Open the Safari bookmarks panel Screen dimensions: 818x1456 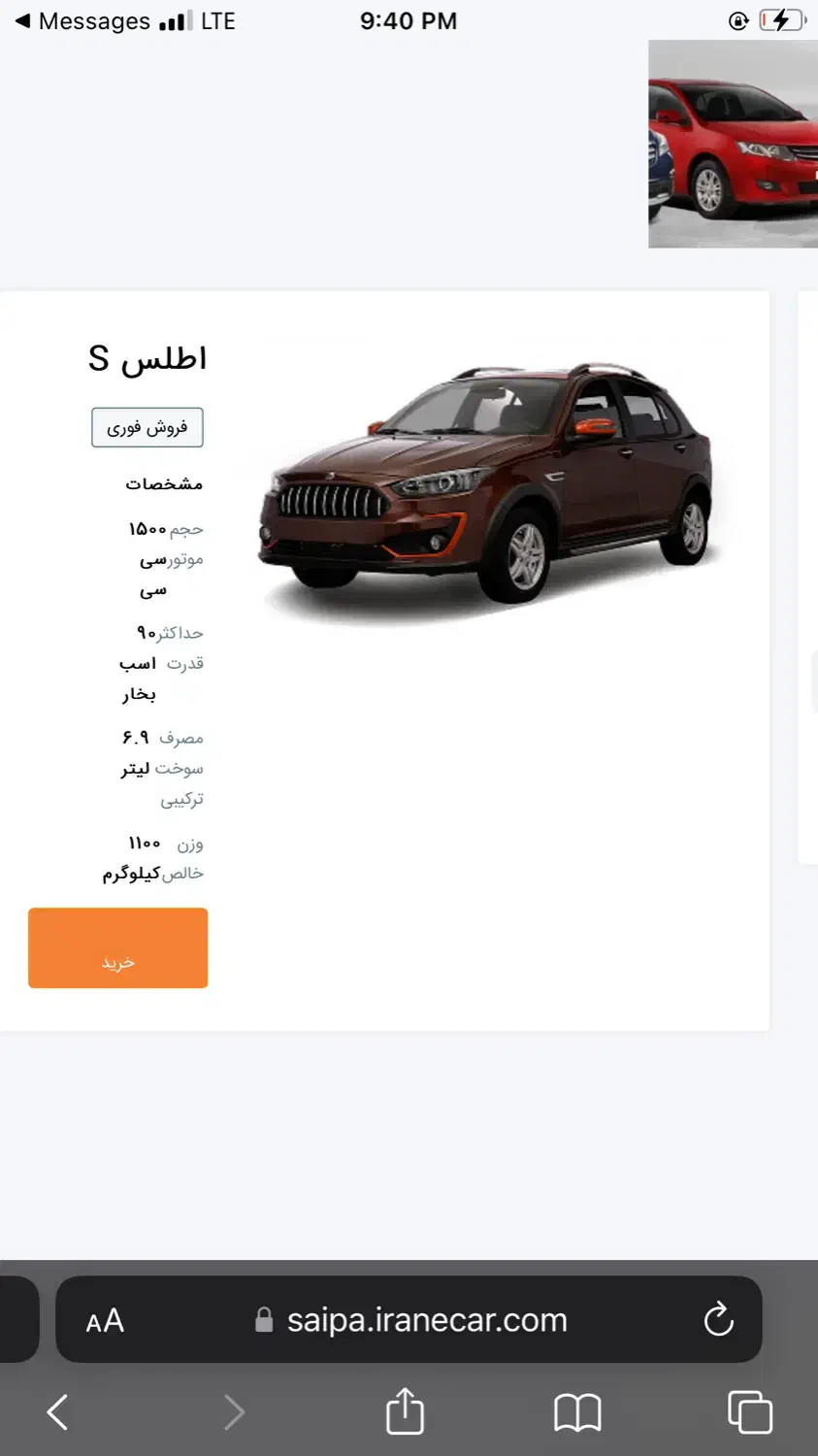tap(576, 1412)
